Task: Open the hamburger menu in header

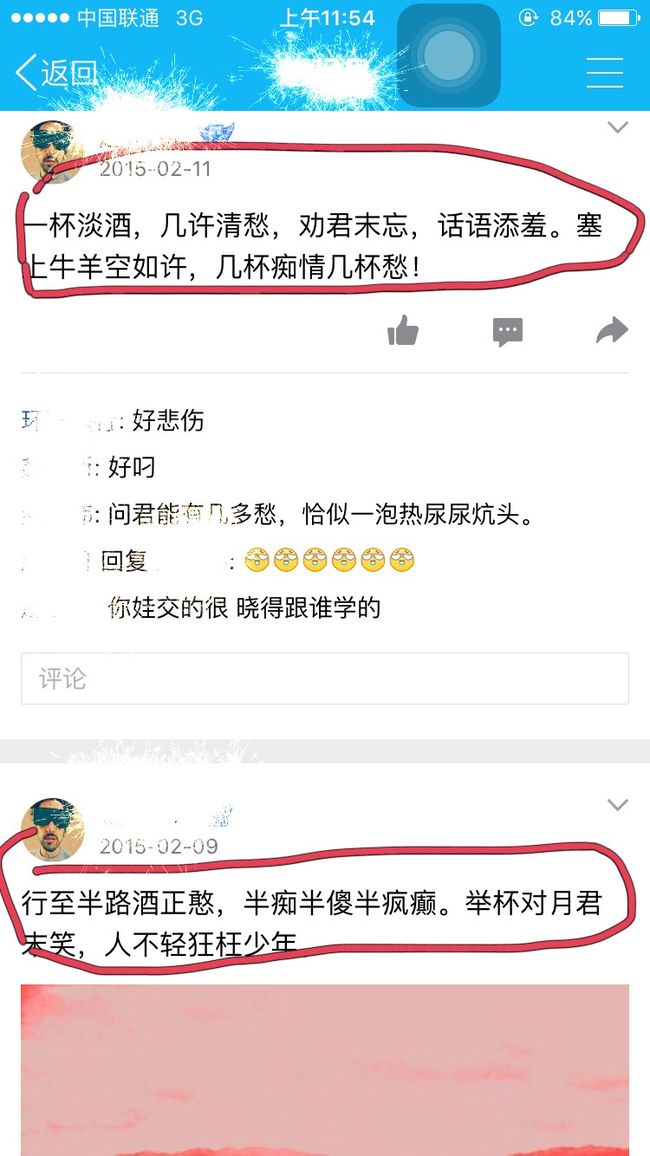Action: [x=605, y=72]
